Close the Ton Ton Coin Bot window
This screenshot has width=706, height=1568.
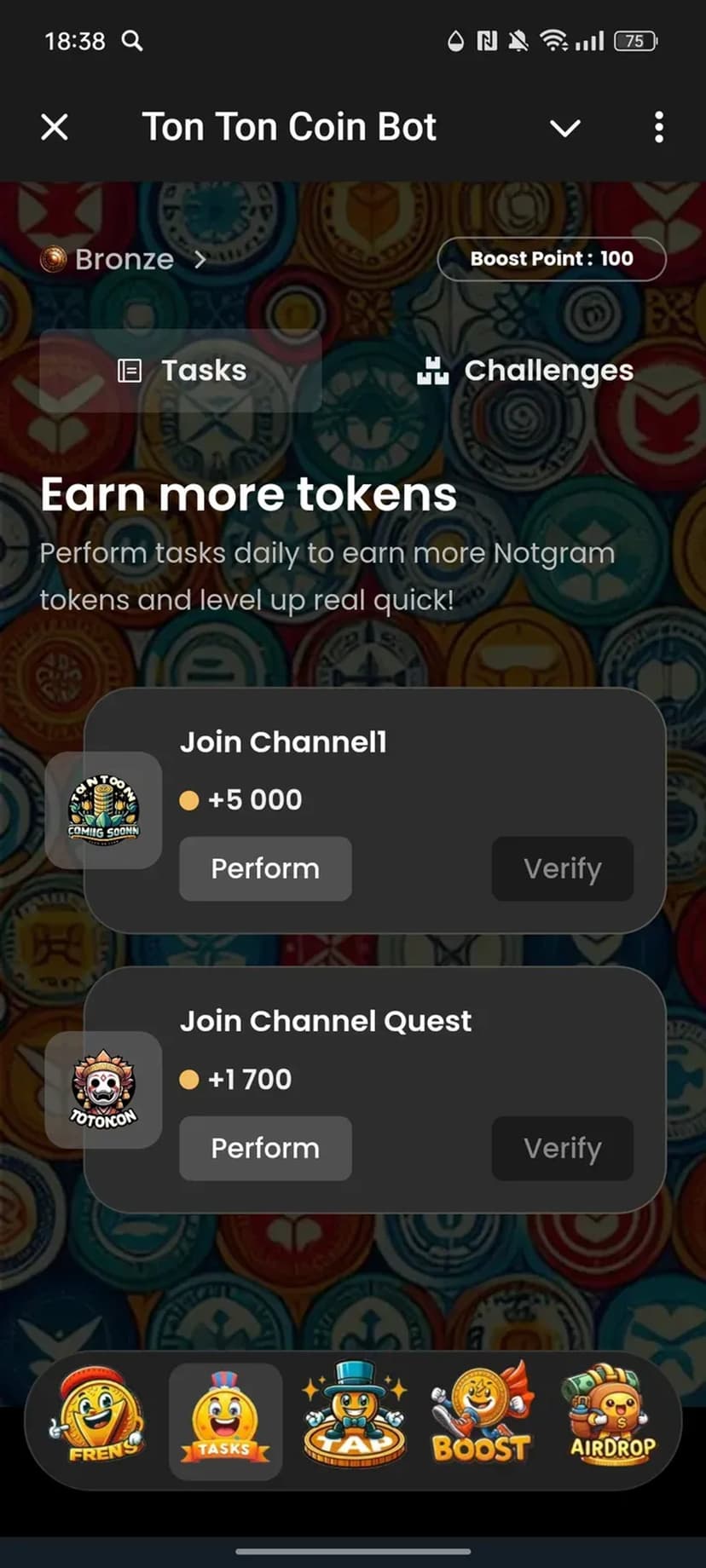click(x=55, y=128)
